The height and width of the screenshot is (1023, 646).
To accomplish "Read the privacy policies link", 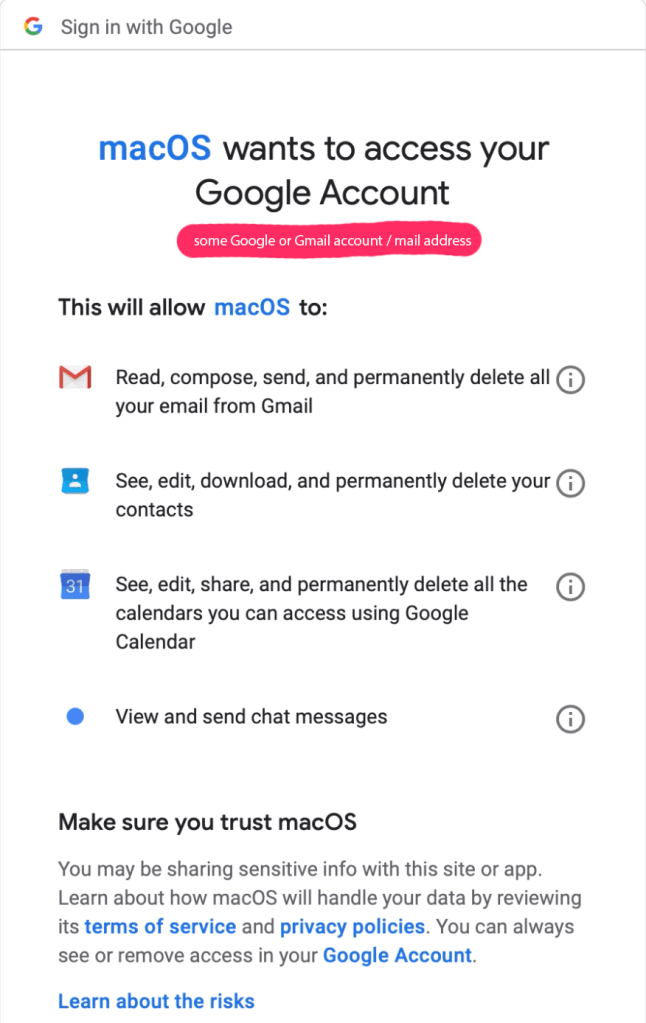I will click(352, 926).
